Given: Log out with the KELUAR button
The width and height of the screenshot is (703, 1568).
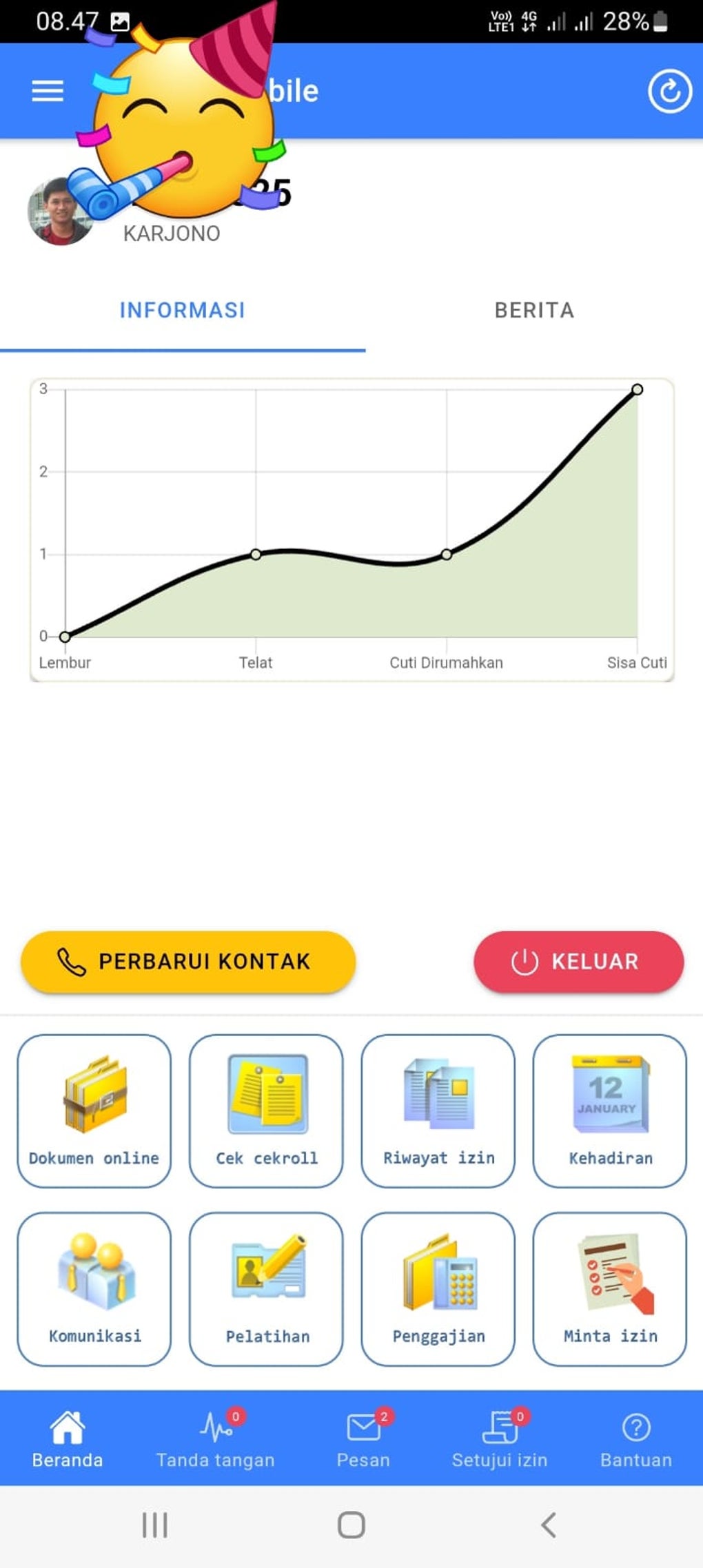Looking at the screenshot, I should (x=578, y=962).
